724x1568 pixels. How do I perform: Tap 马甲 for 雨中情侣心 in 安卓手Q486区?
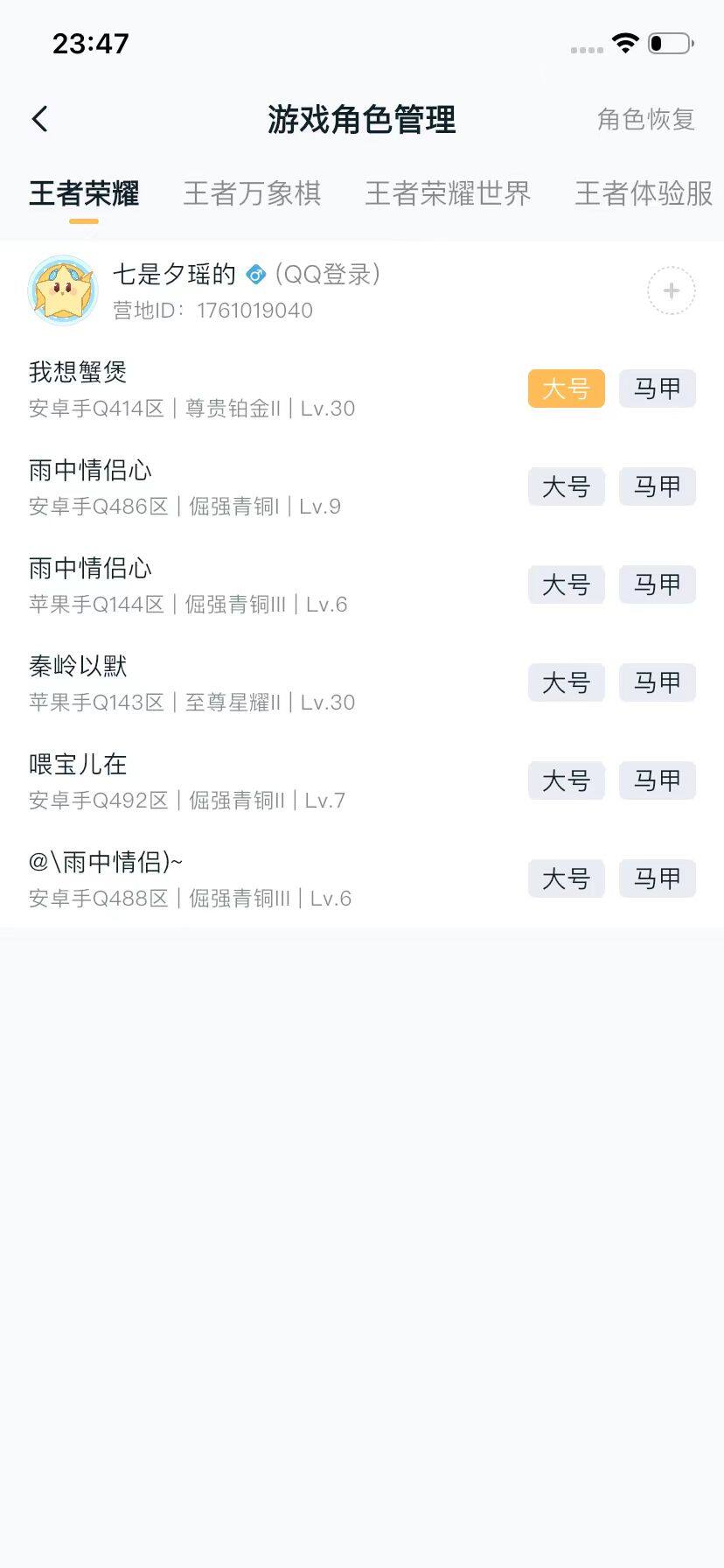click(657, 486)
